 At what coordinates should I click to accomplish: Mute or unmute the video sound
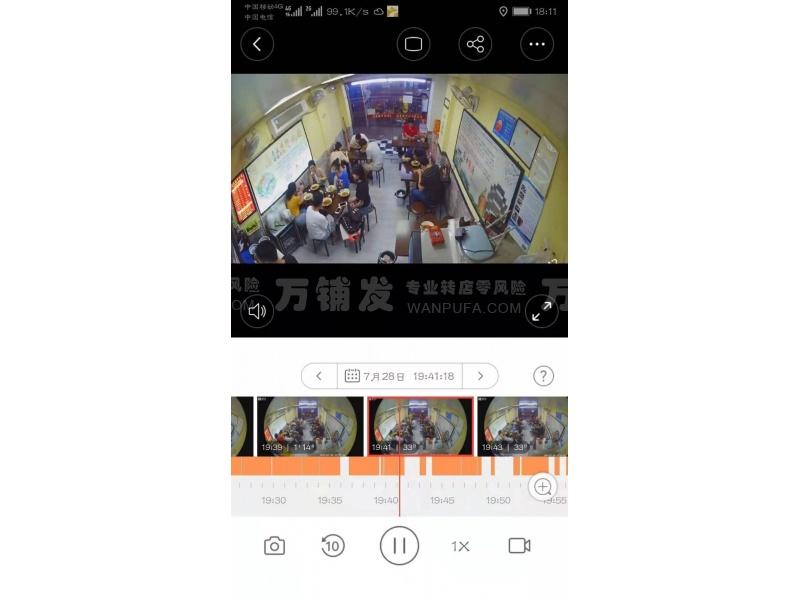pyautogui.click(x=257, y=311)
